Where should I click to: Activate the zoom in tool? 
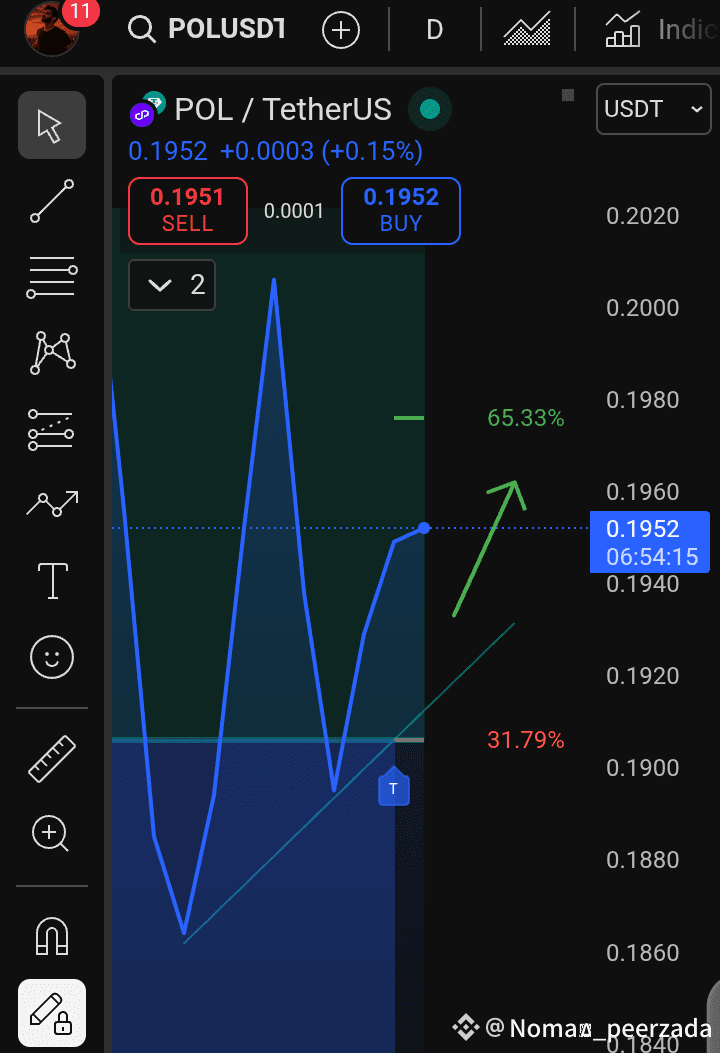point(51,833)
